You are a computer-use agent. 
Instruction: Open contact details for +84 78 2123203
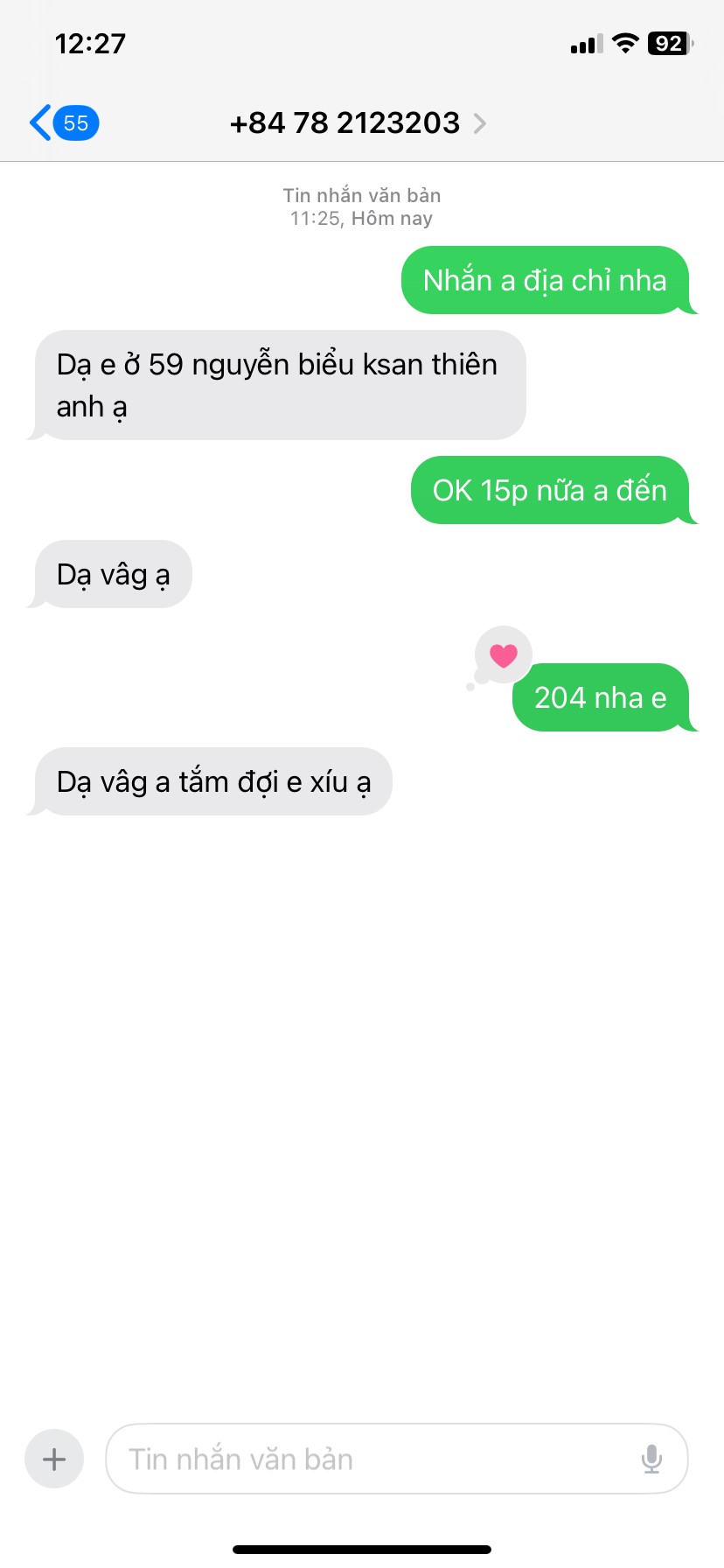357,123
